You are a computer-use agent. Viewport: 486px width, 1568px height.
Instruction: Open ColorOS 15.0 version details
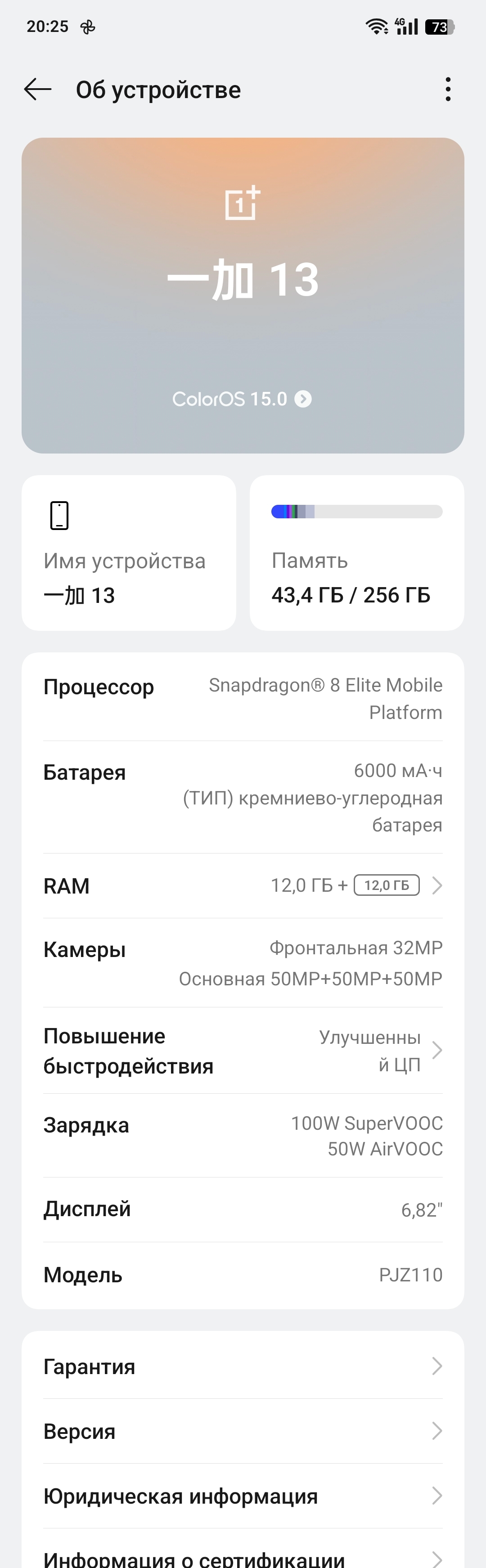[242, 399]
